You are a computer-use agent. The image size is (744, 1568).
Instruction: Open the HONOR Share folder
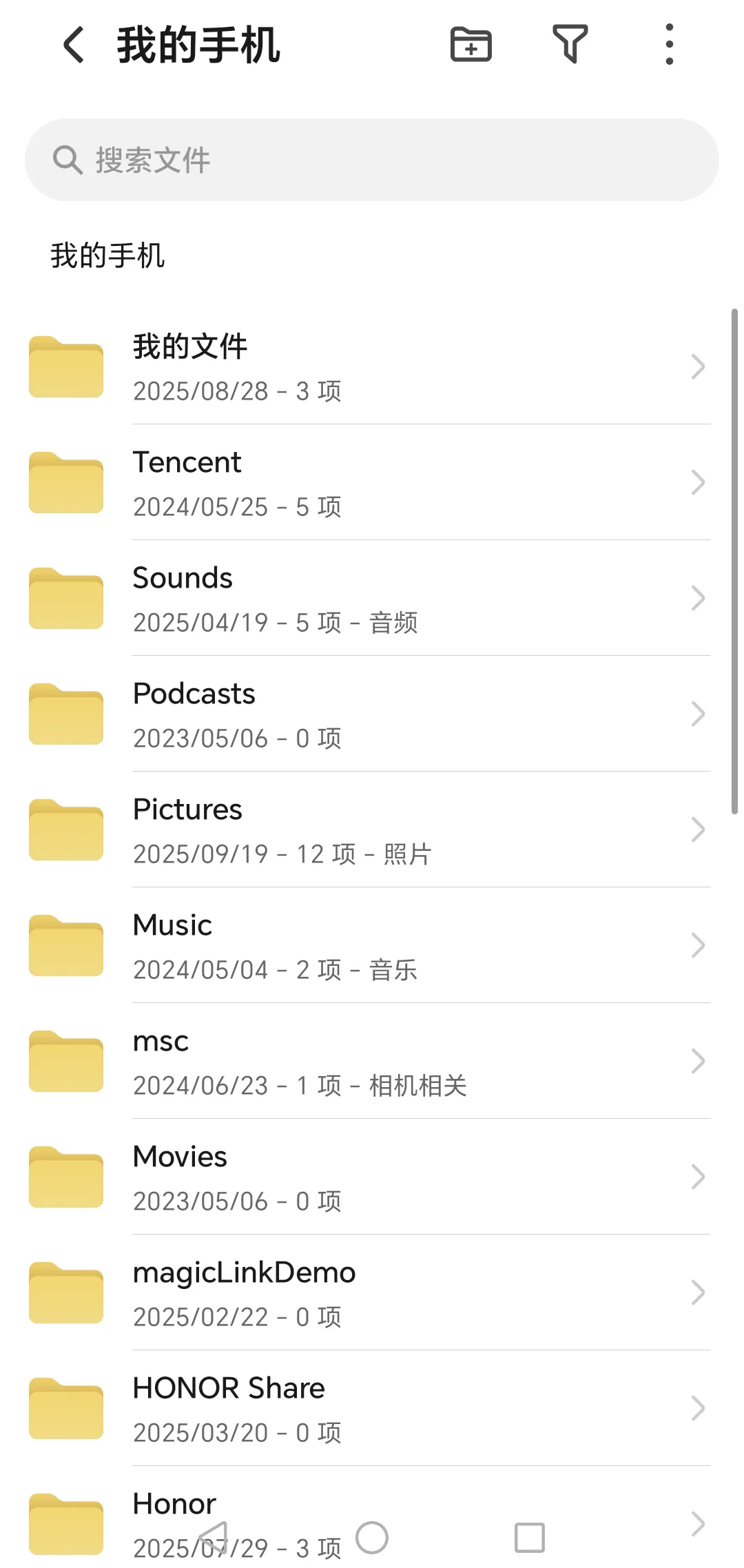click(x=369, y=1409)
